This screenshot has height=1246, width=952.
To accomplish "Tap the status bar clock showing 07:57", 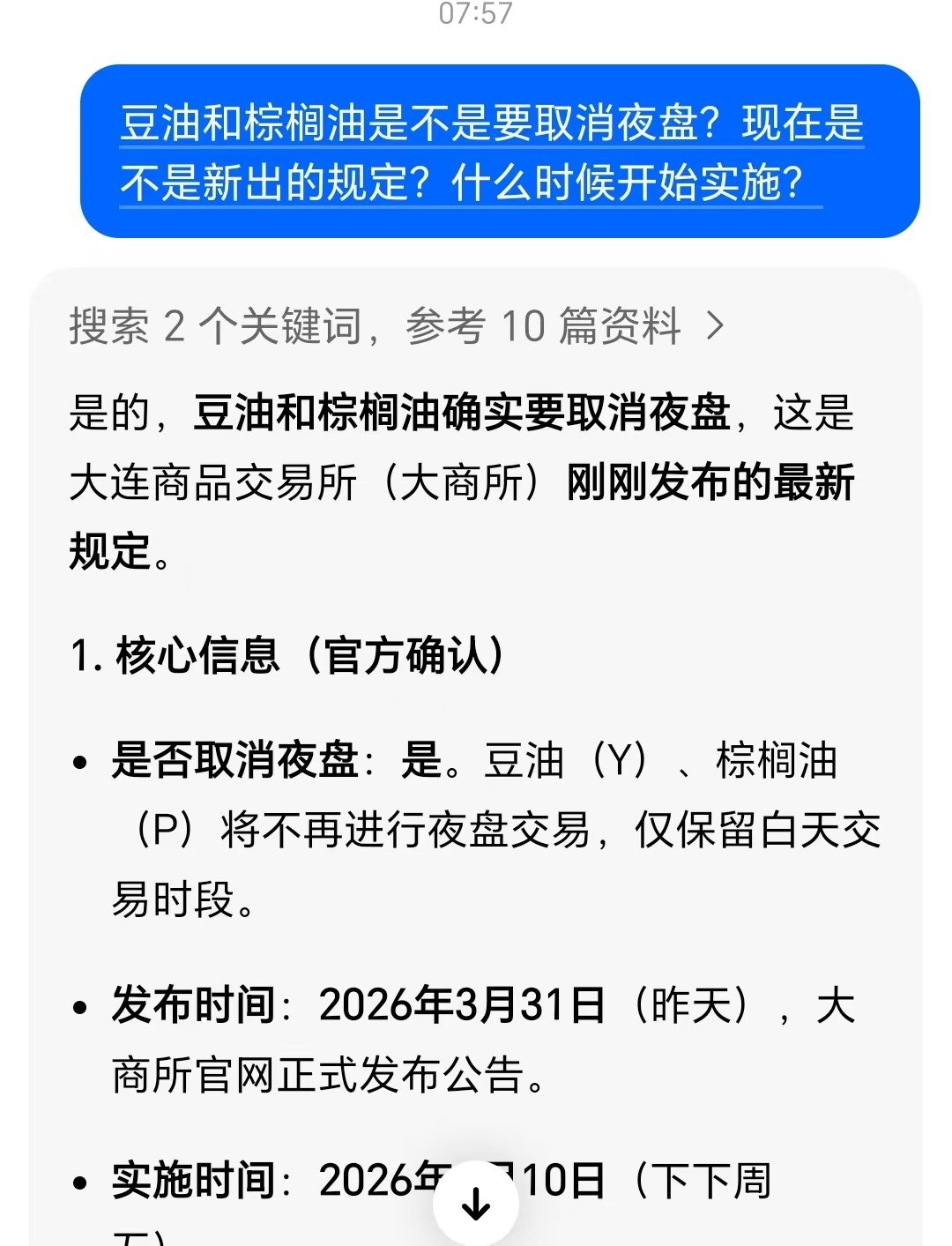I will point(476,12).
